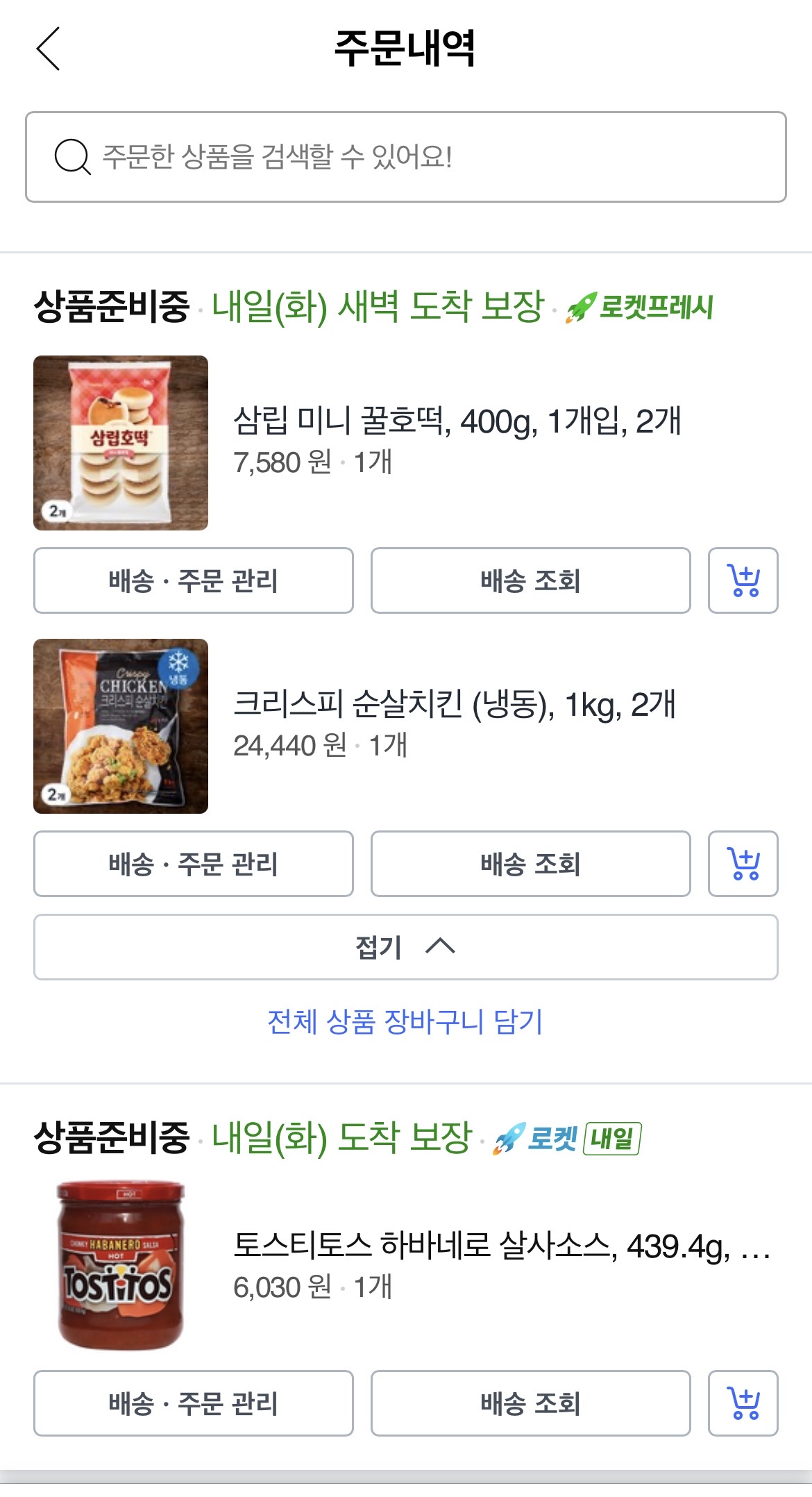Select 전체 상품 장바구니 담기 link
Screen dimensions: 812x1497
coord(405,1021)
